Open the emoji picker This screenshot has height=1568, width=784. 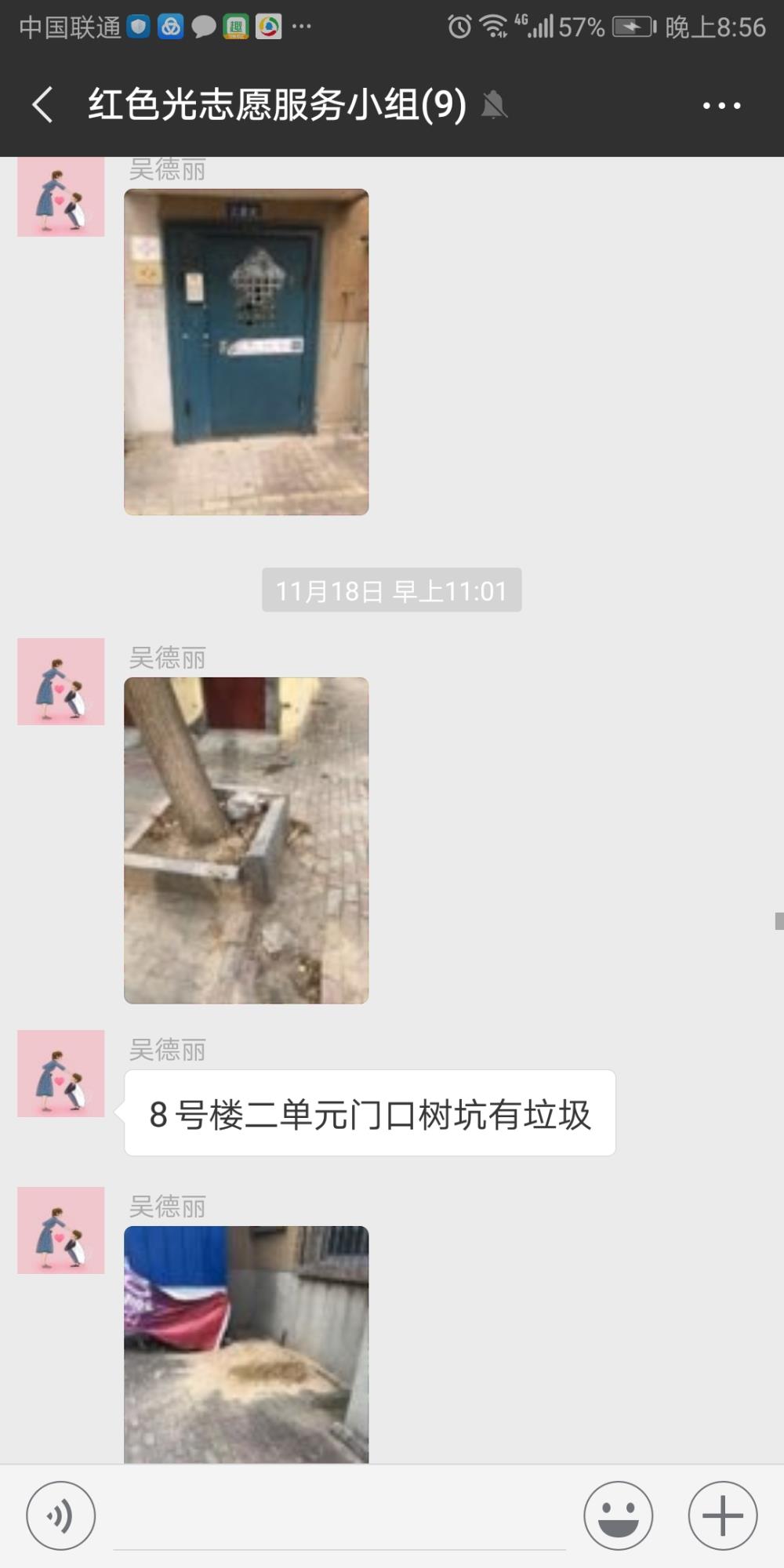[x=619, y=1515]
